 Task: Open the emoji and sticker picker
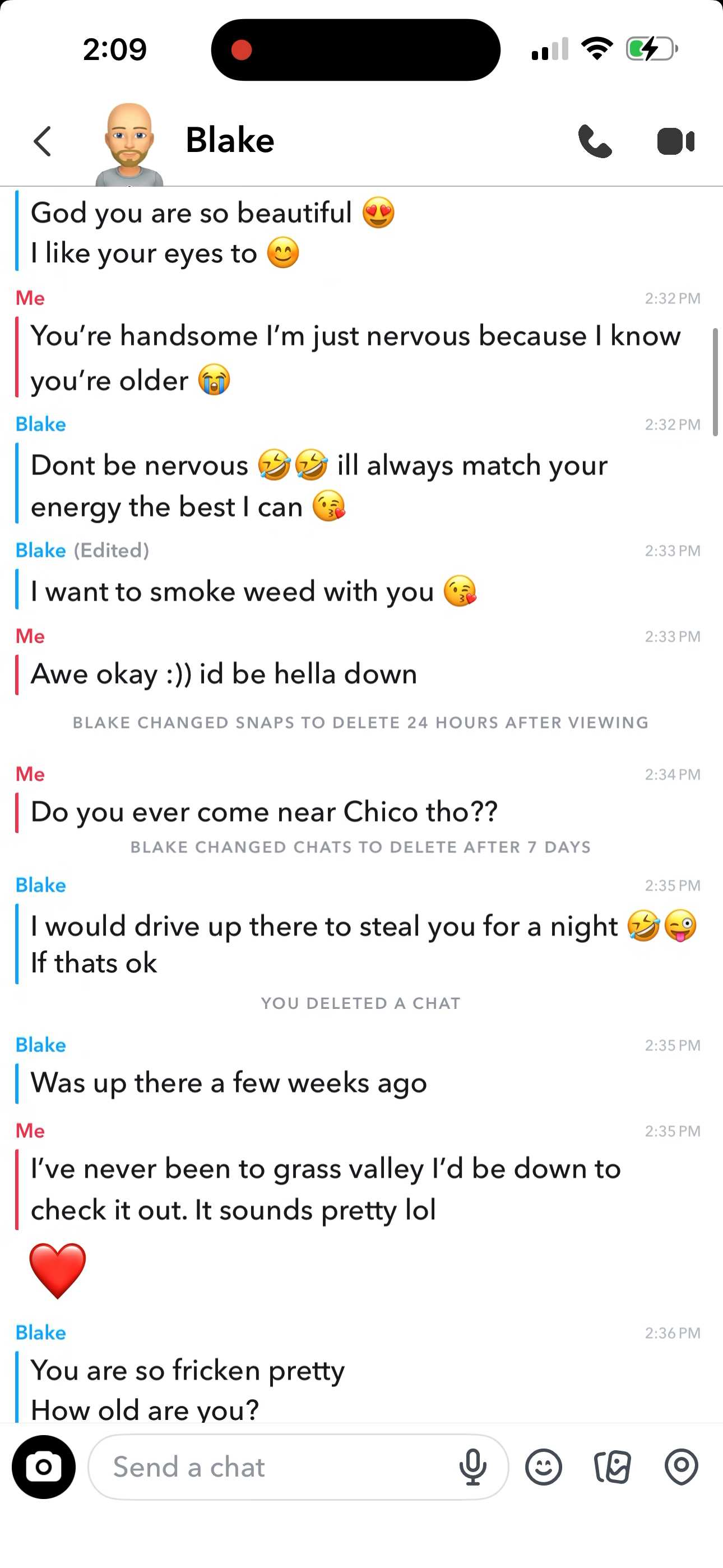[544, 1467]
